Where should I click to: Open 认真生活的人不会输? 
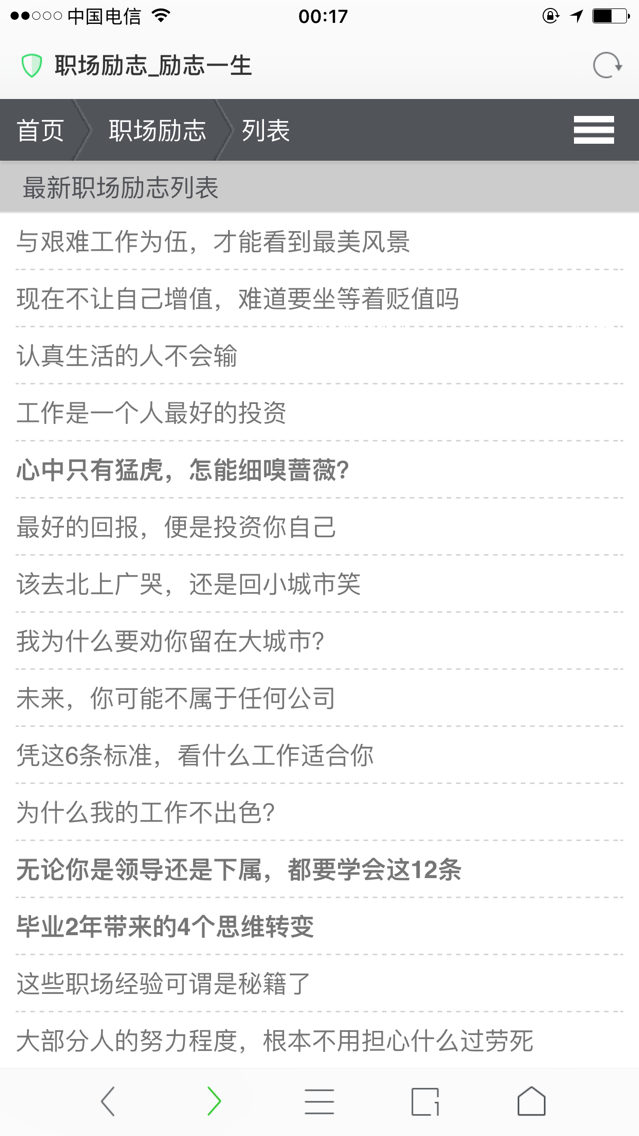click(x=126, y=356)
